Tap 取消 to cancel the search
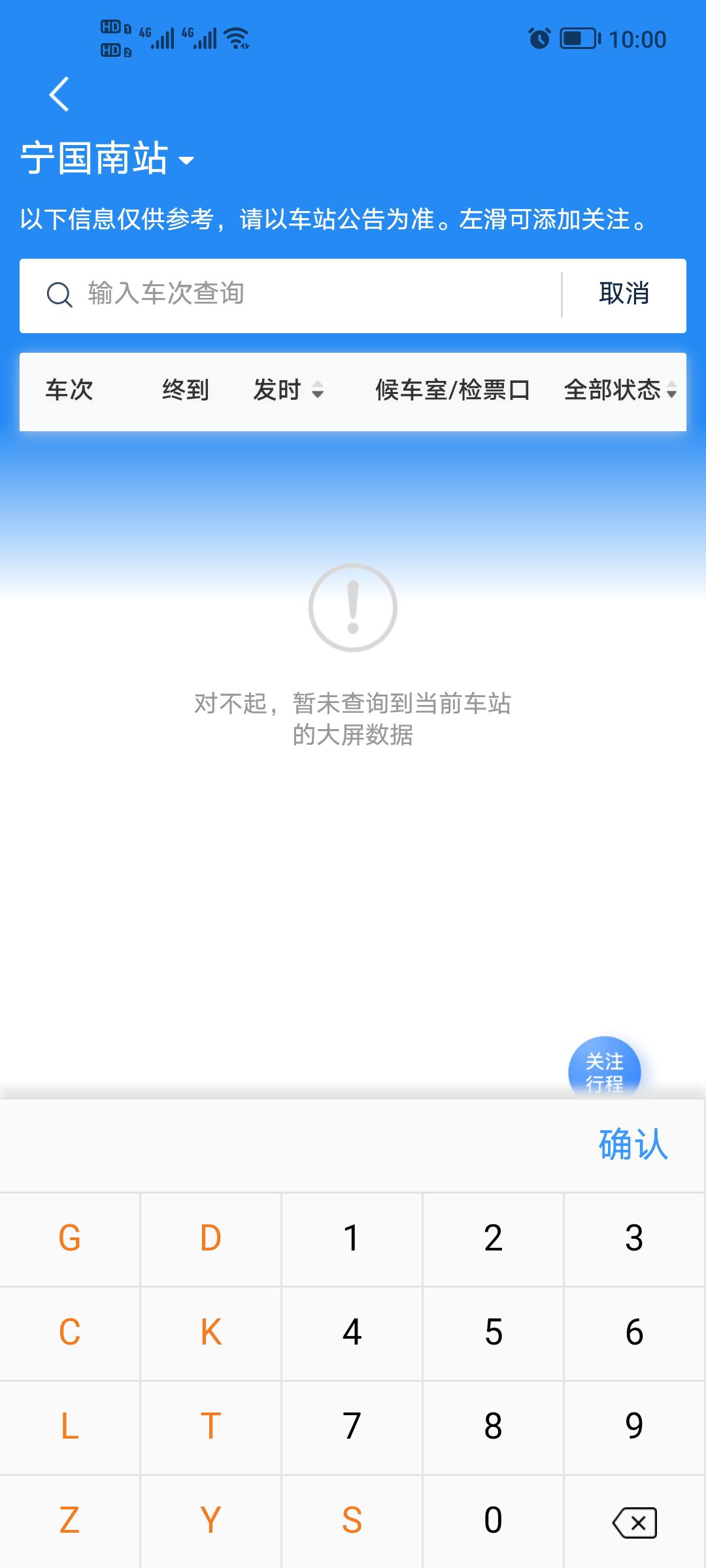The image size is (706, 1568). [x=624, y=294]
